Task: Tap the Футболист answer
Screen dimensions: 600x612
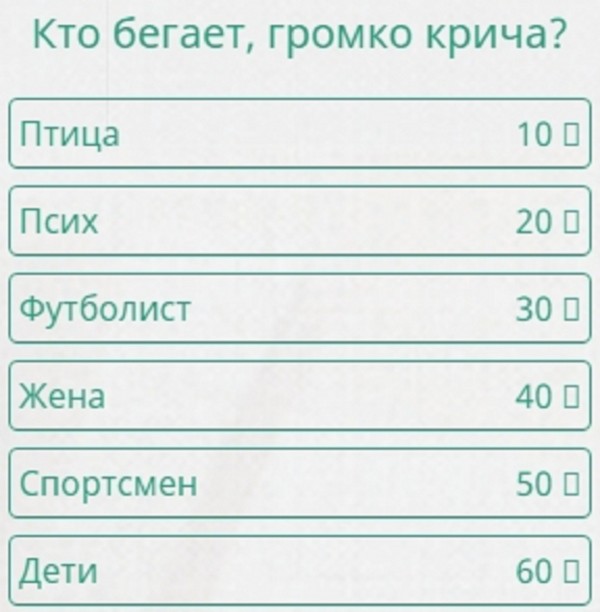Action: [299, 309]
